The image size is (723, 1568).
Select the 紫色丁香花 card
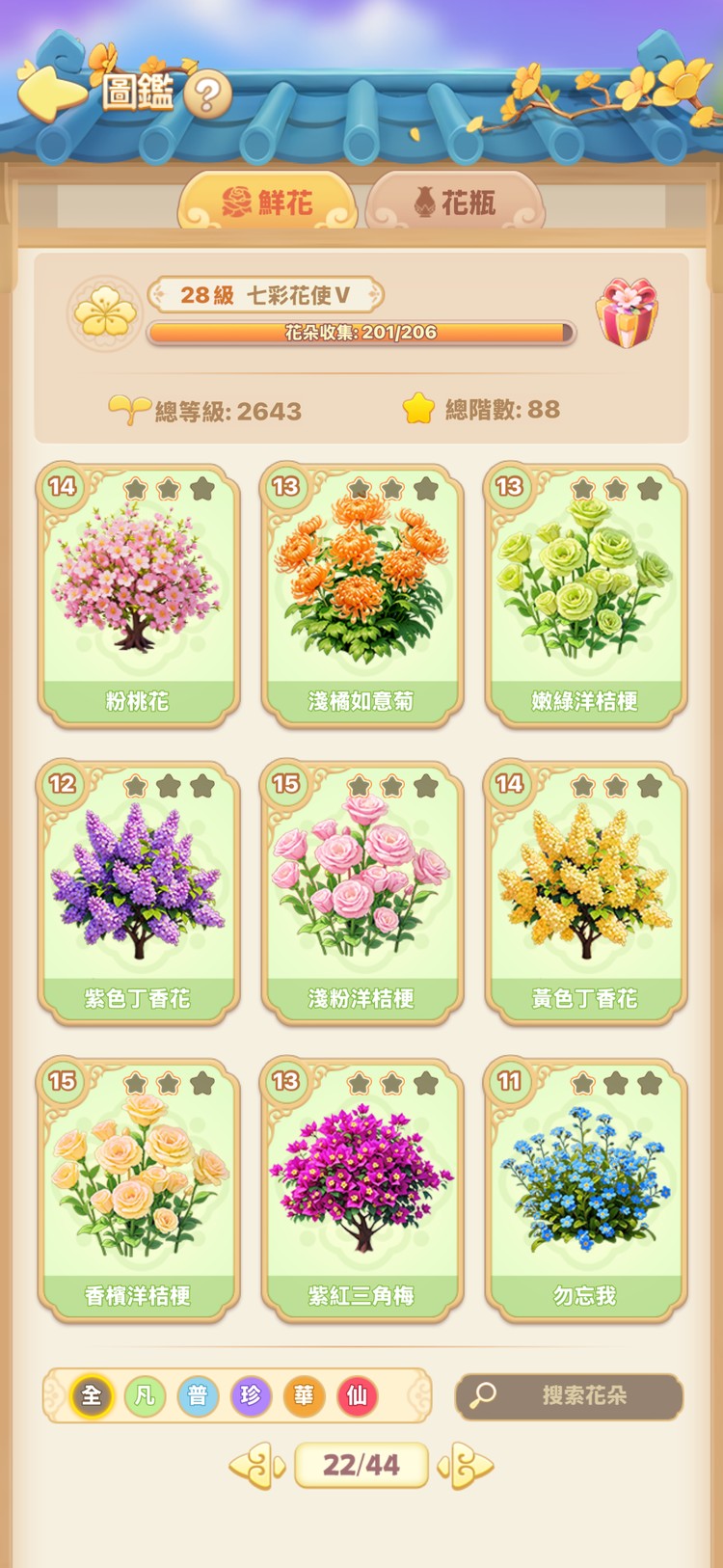point(138,892)
